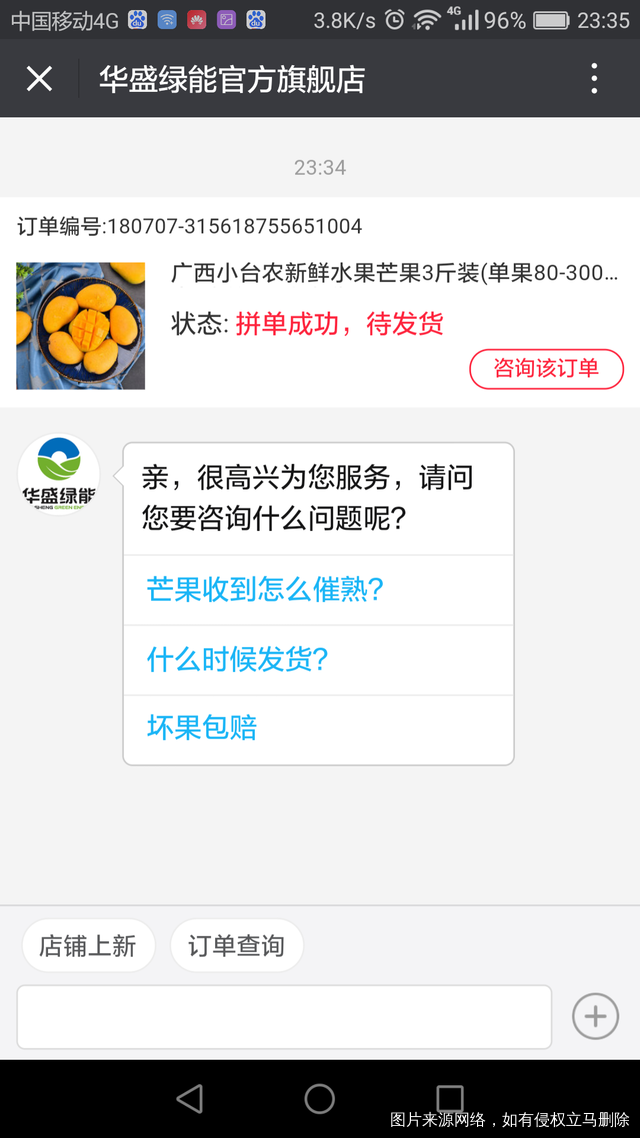Open the plus attachment options

point(595,1017)
